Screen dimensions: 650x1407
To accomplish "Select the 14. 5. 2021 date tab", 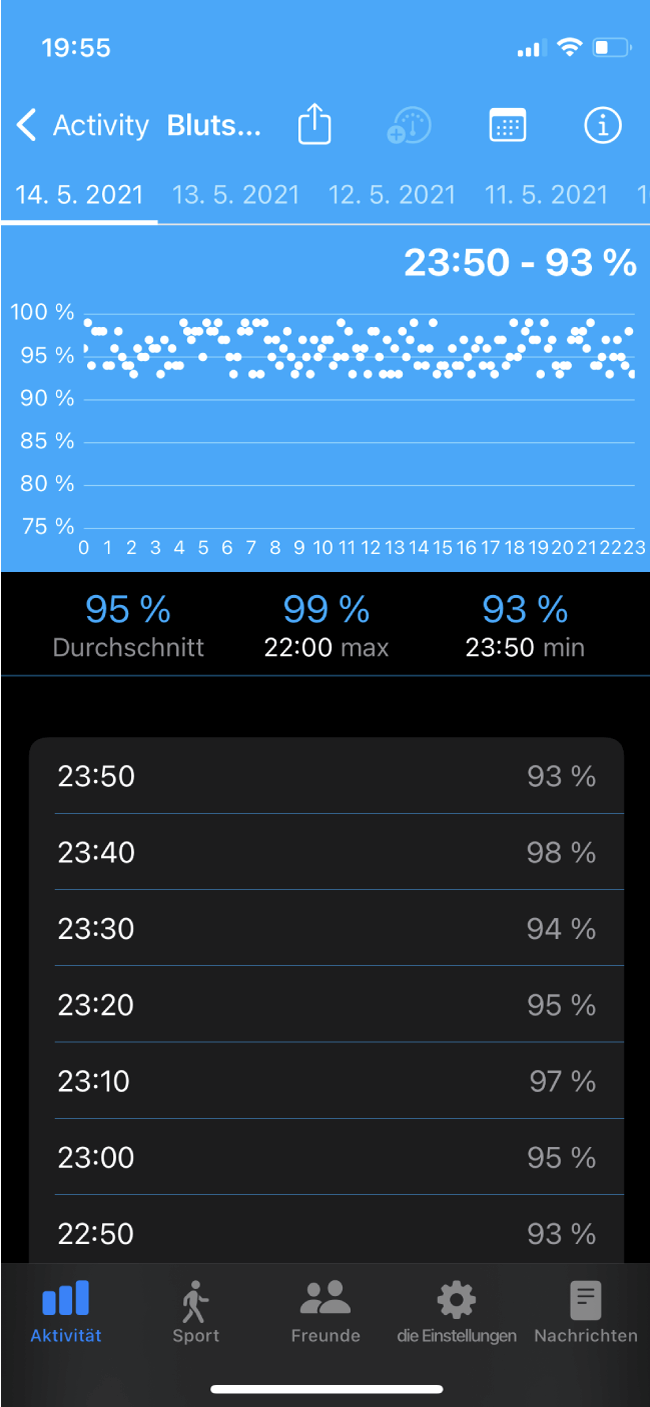I will [79, 194].
